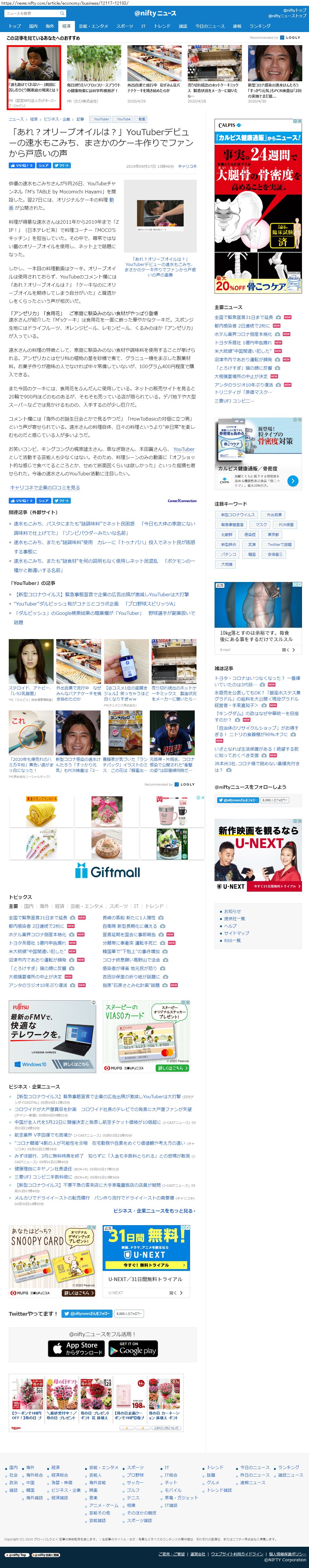The height and width of the screenshot is (1568, 309).
Task: Select the マスク keyword chip
Action: coord(261,525)
